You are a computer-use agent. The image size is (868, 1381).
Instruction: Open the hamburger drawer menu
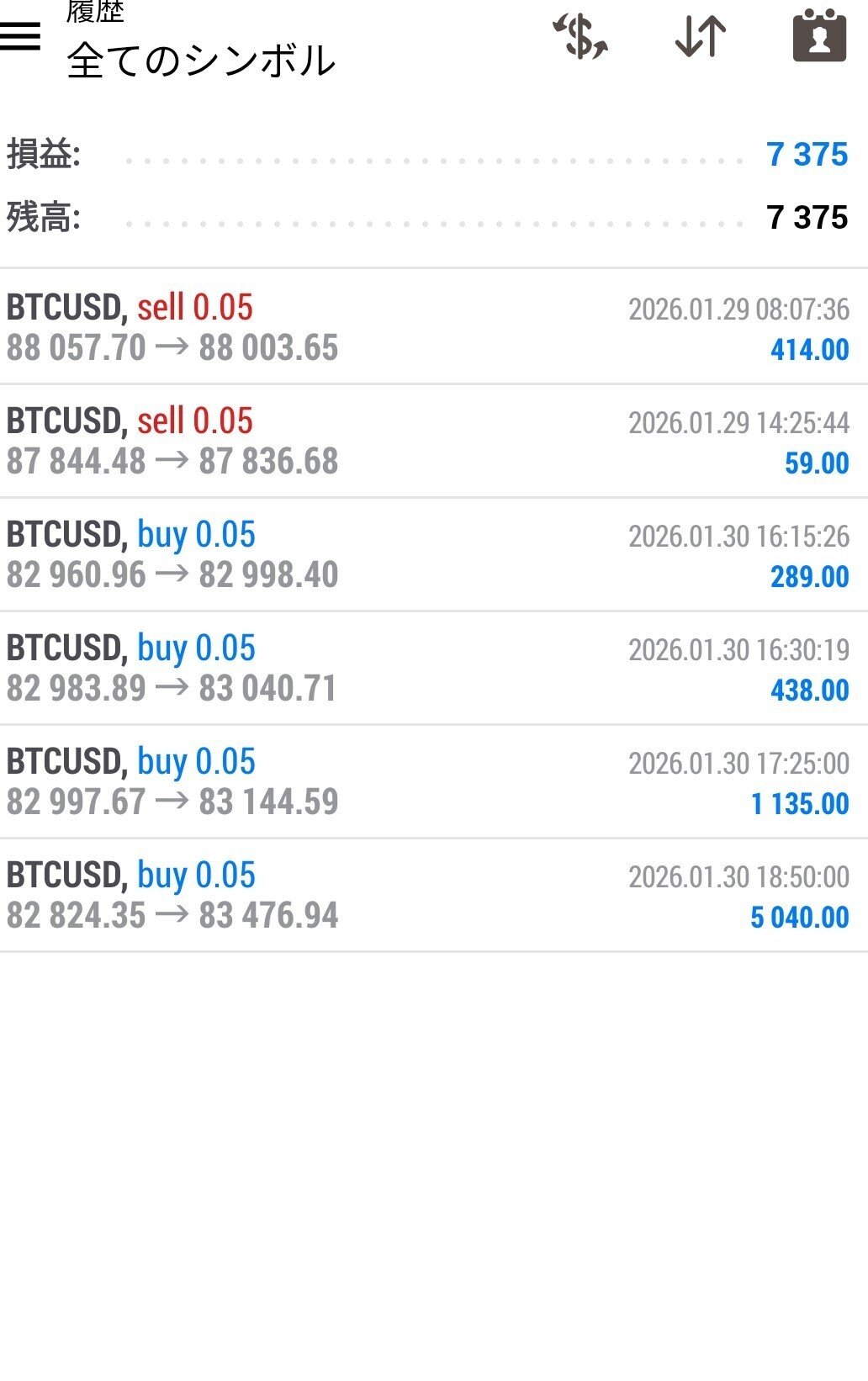pyautogui.click(x=20, y=36)
